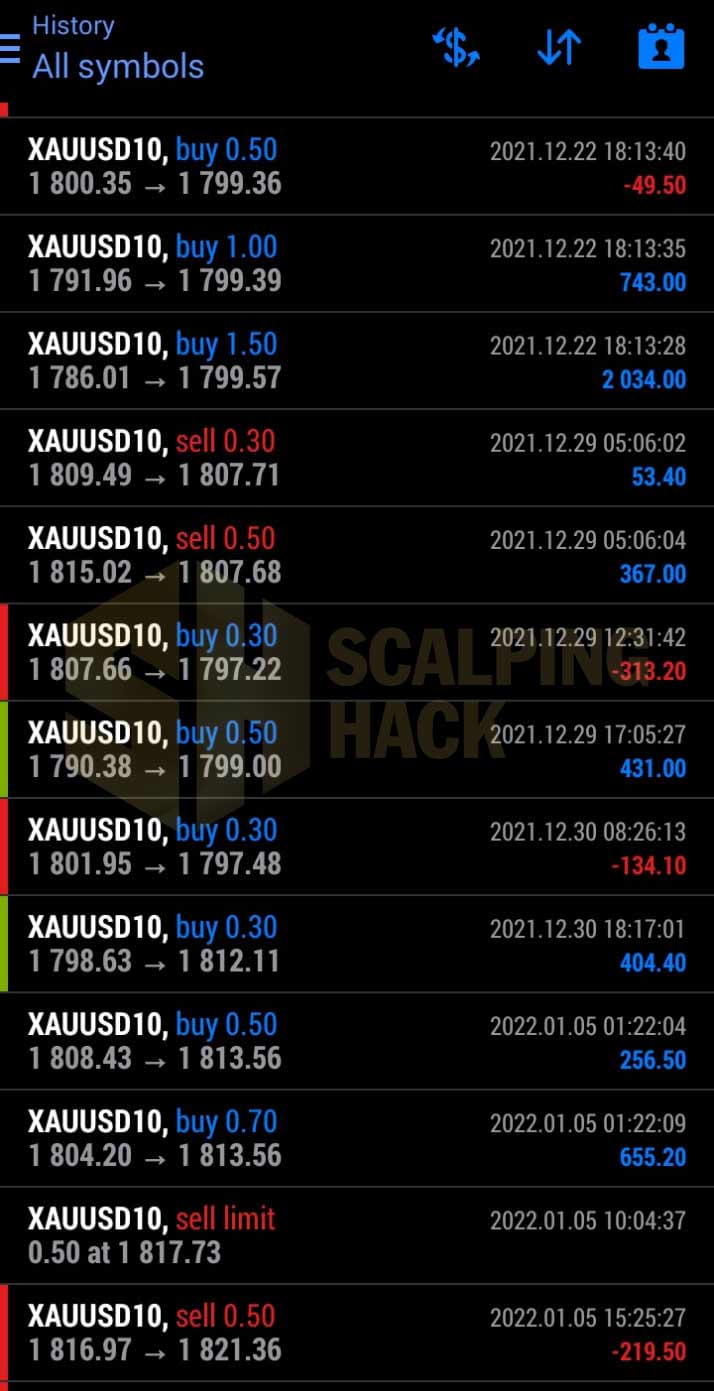Expand the buy 1.00 trade with profit 743.00

coord(357,264)
